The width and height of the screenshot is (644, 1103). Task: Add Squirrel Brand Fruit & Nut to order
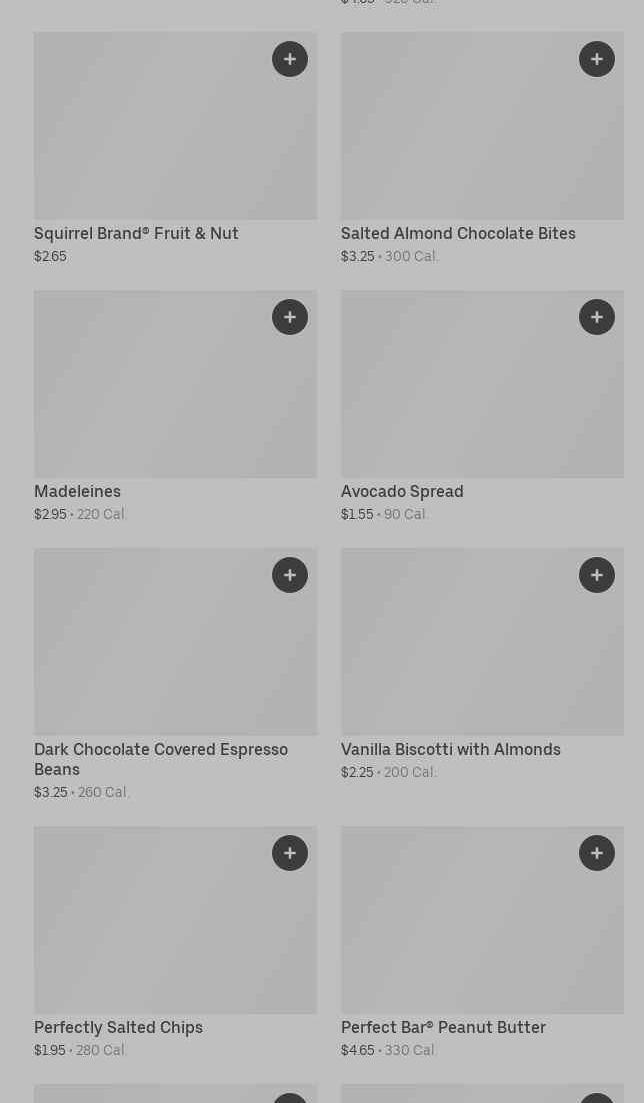[x=290, y=59]
